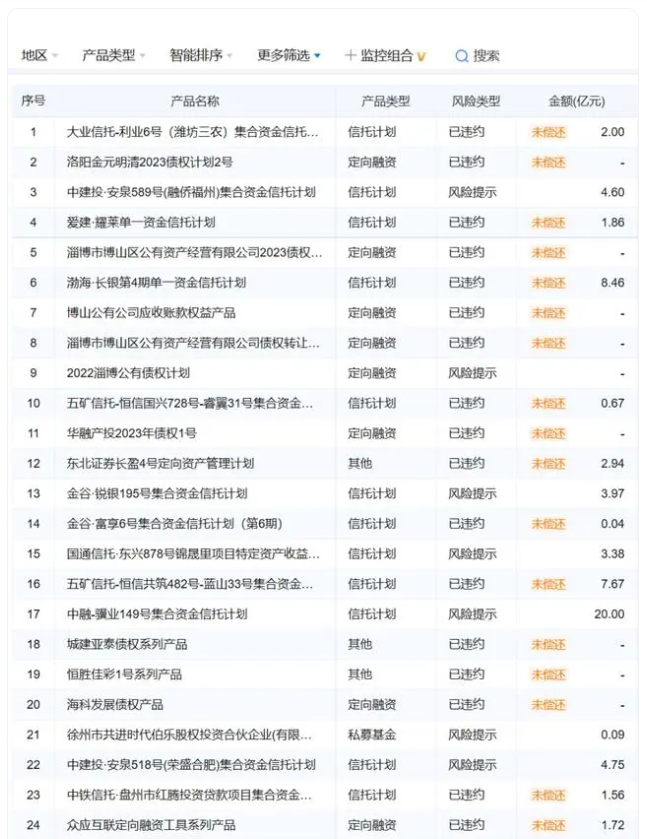
Task: View 2022淄博公有债权计划 details
Action: tap(128, 373)
